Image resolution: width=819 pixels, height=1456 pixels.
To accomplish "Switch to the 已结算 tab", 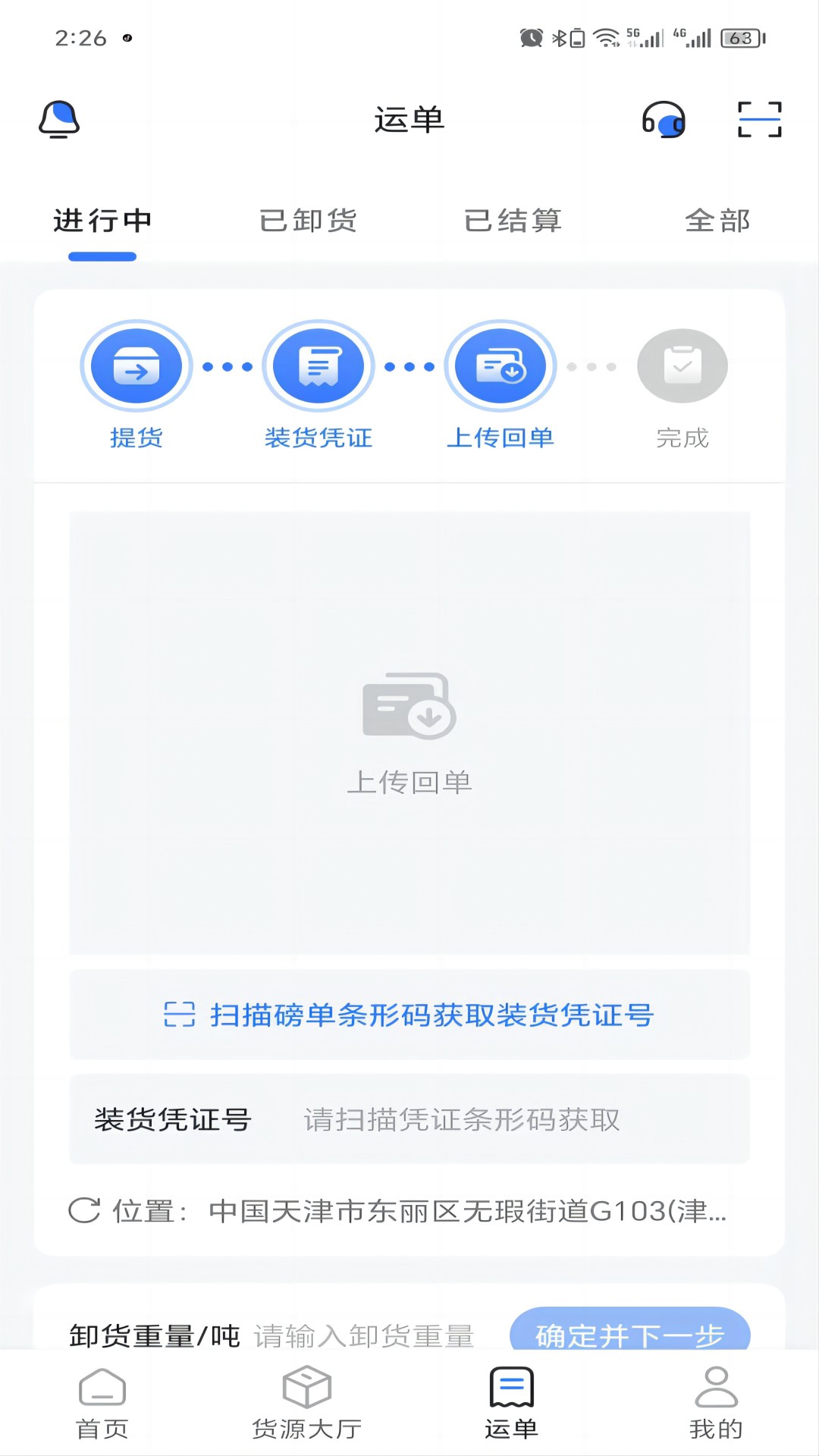I will click(513, 221).
